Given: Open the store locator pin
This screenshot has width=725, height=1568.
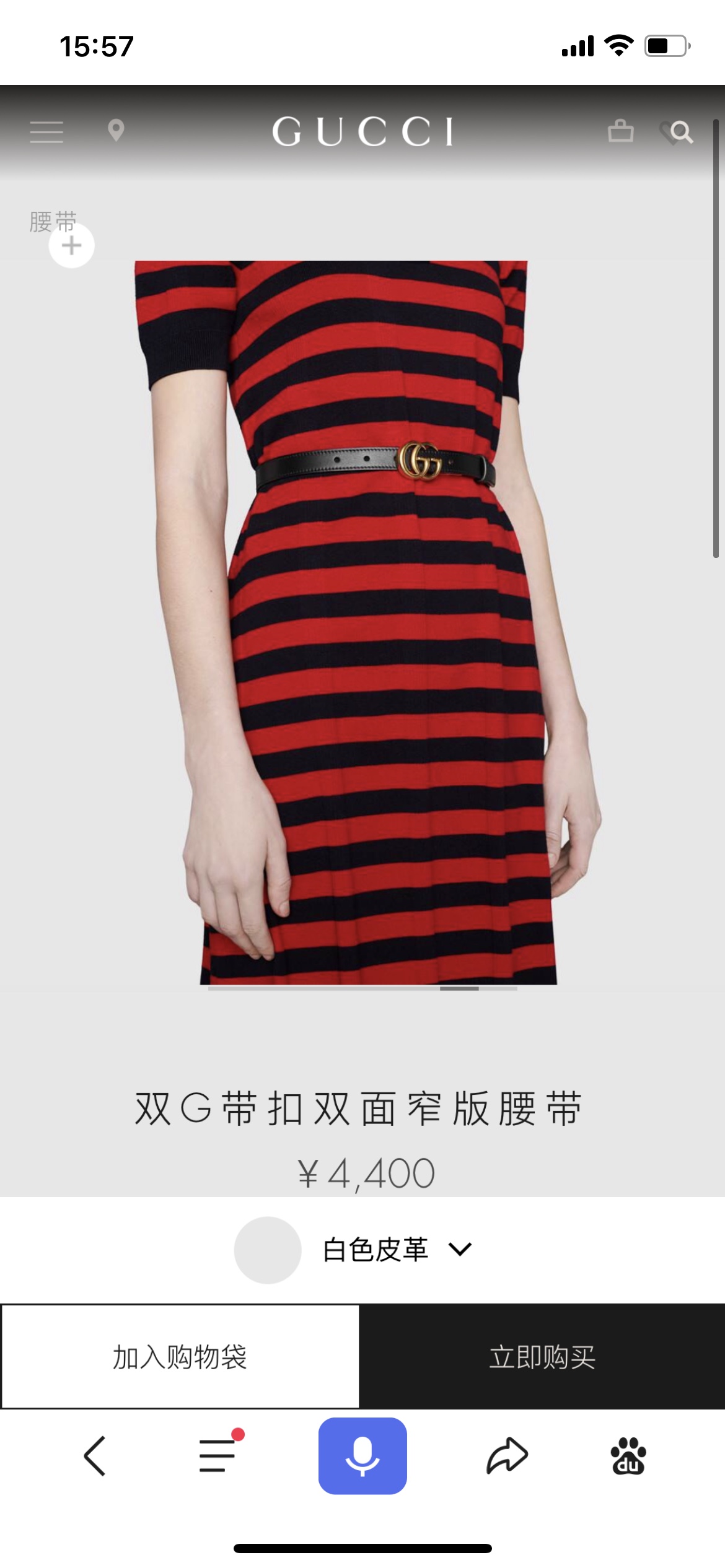Looking at the screenshot, I should point(116,131).
